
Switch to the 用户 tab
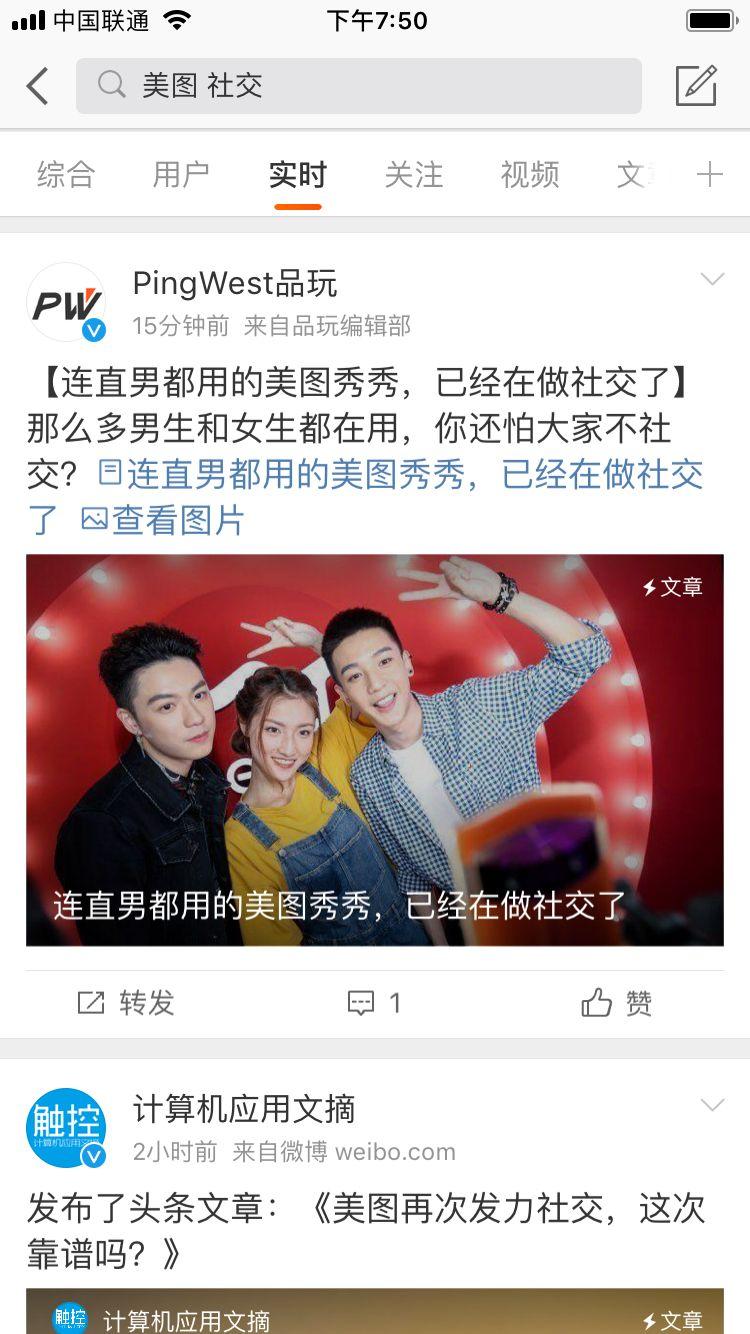tap(181, 175)
